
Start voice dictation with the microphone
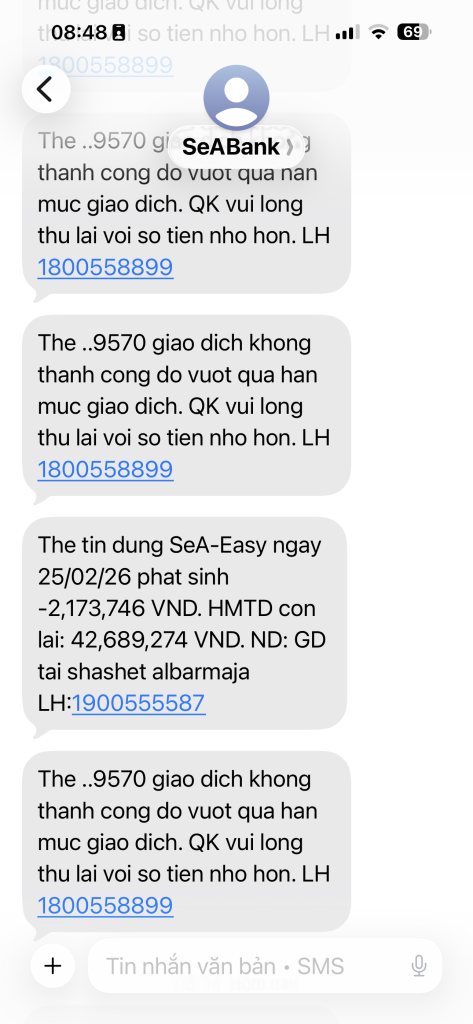pyautogui.click(x=419, y=966)
